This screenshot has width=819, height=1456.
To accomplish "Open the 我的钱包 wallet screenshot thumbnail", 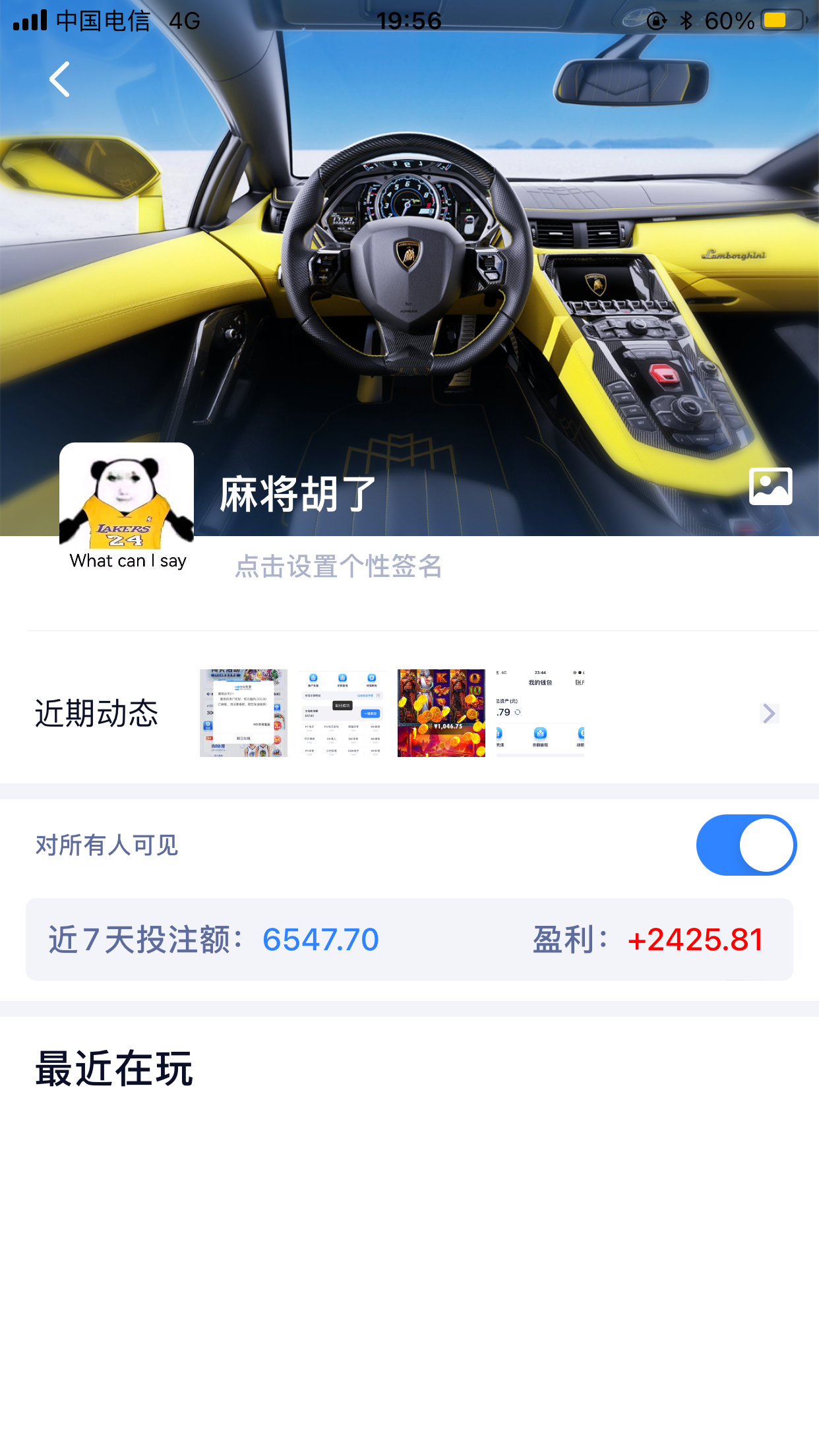I will tap(539, 712).
